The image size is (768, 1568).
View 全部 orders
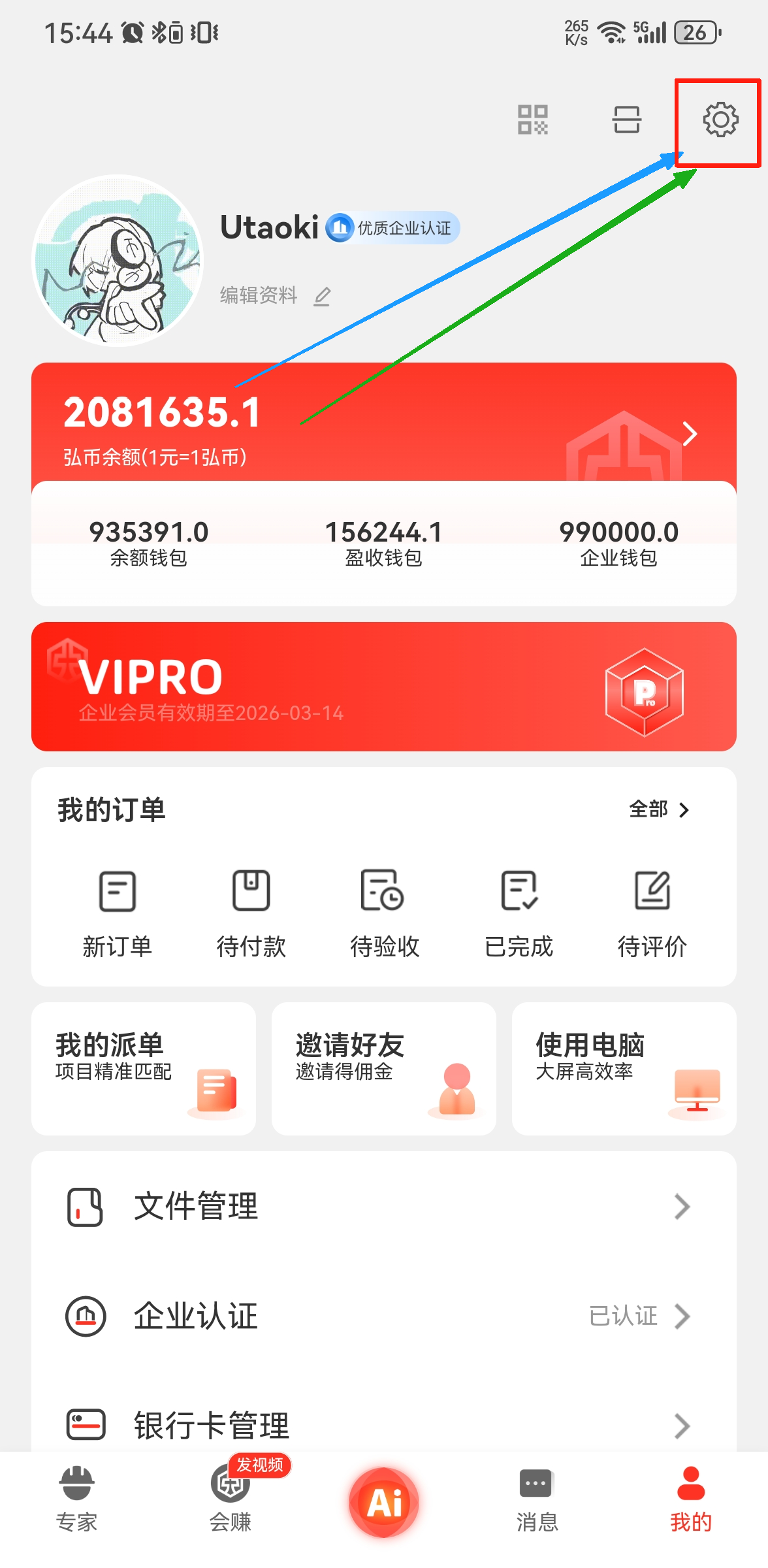pyautogui.click(x=658, y=810)
